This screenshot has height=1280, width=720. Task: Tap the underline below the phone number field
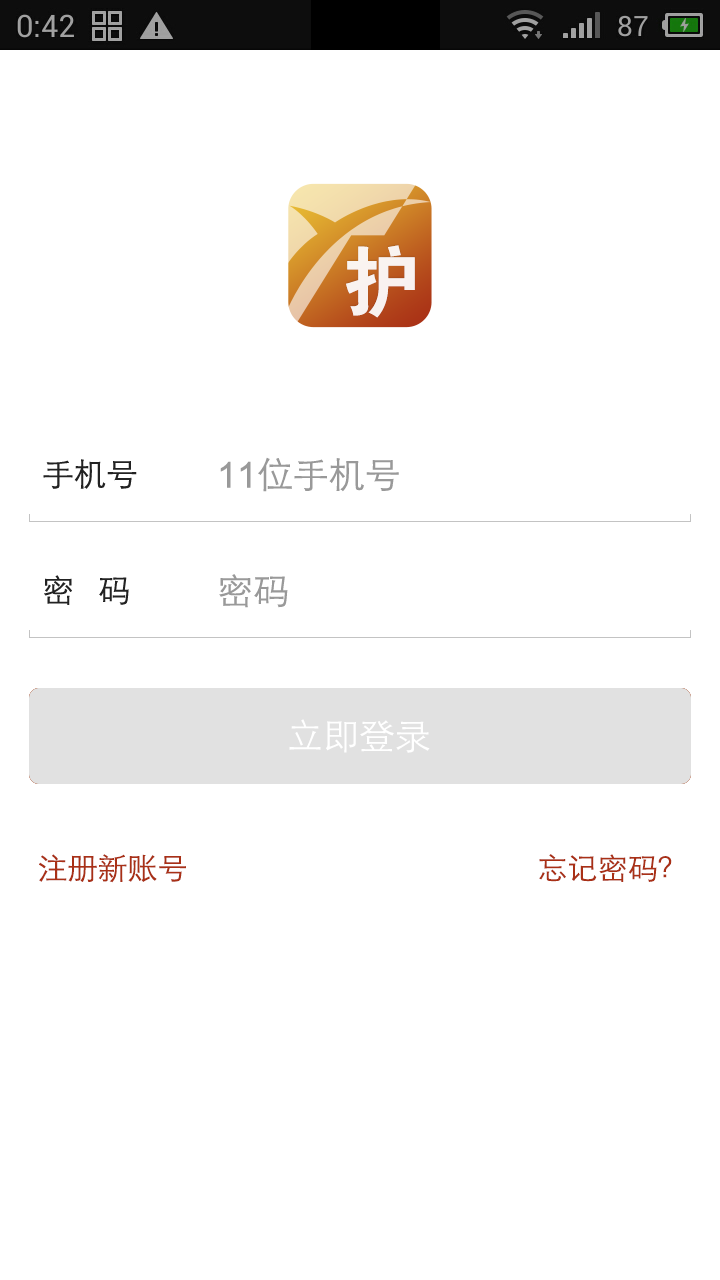[x=360, y=519]
